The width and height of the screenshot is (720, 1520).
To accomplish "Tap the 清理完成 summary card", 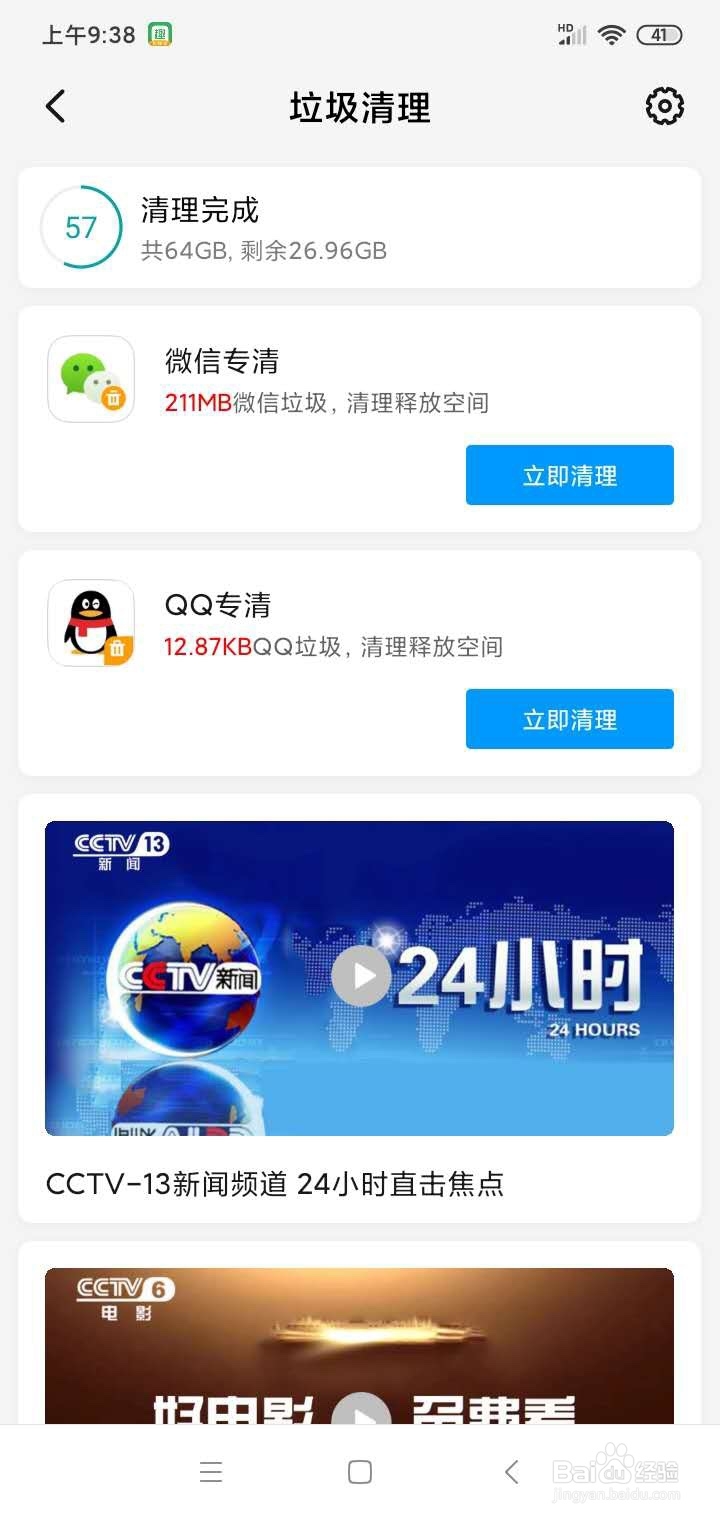I will (x=360, y=227).
